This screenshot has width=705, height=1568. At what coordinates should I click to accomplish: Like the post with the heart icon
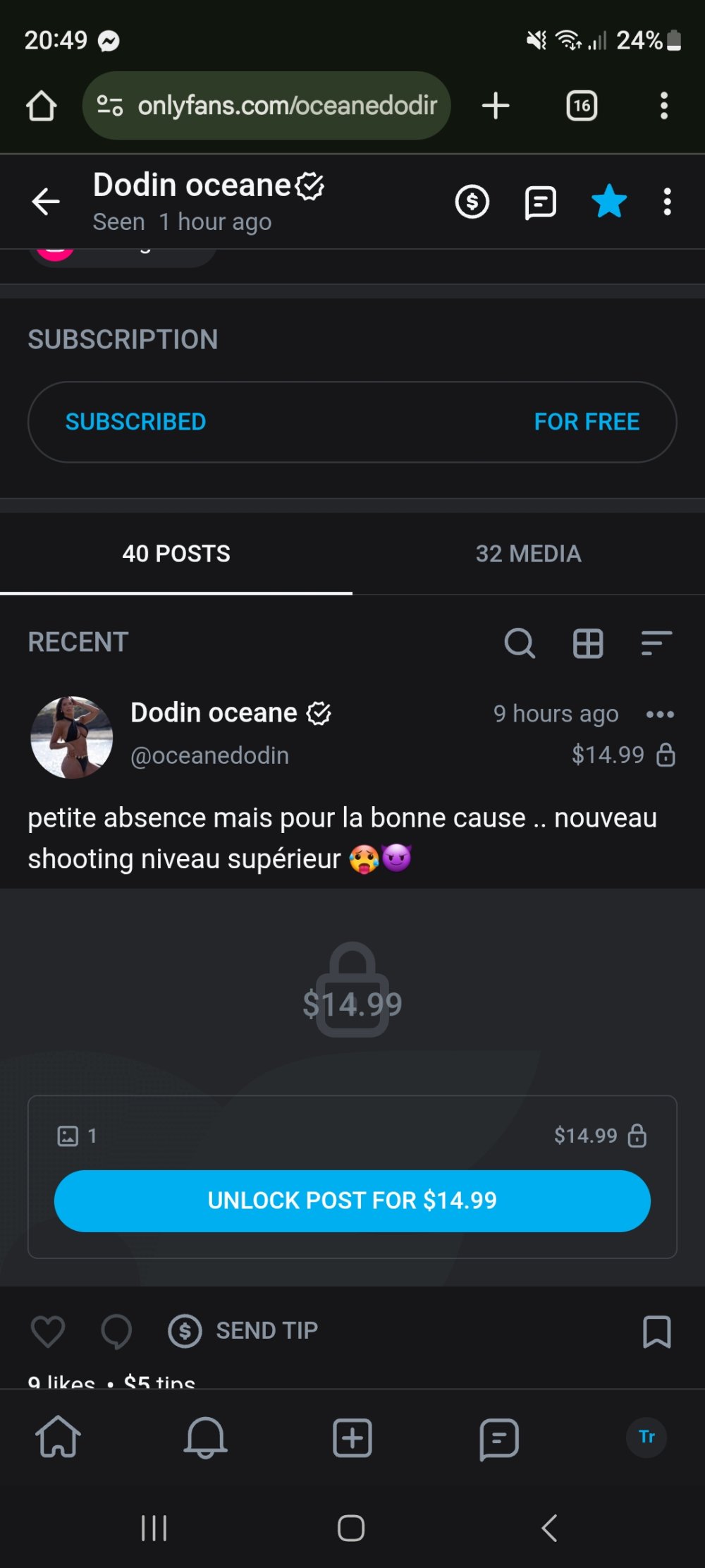coord(47,1330)
